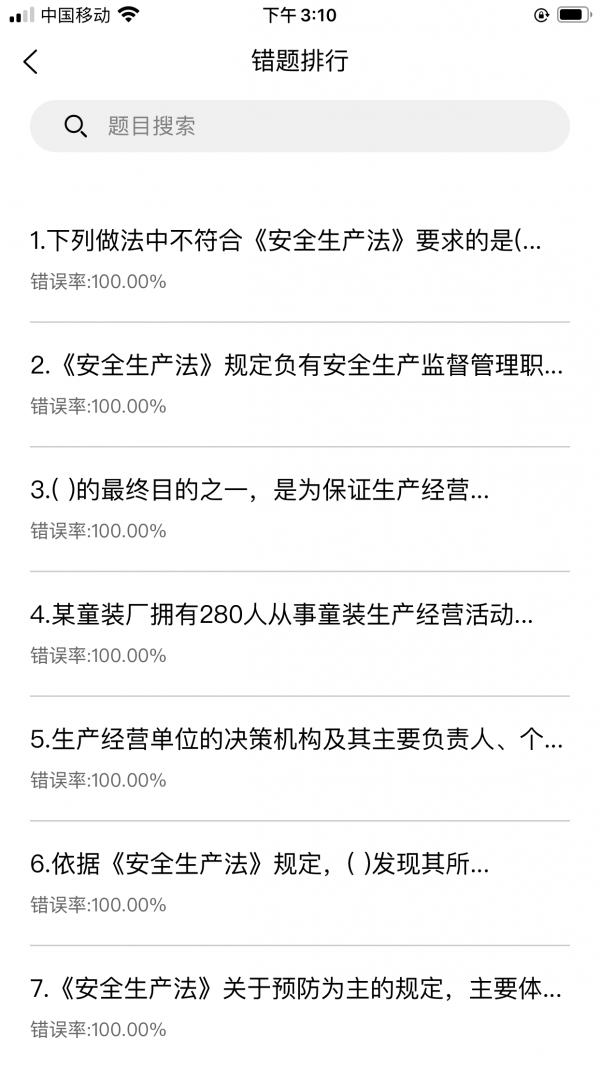Open question 2 on 安全生产监督管理职
600x1067 pixels.
point(296,367)
